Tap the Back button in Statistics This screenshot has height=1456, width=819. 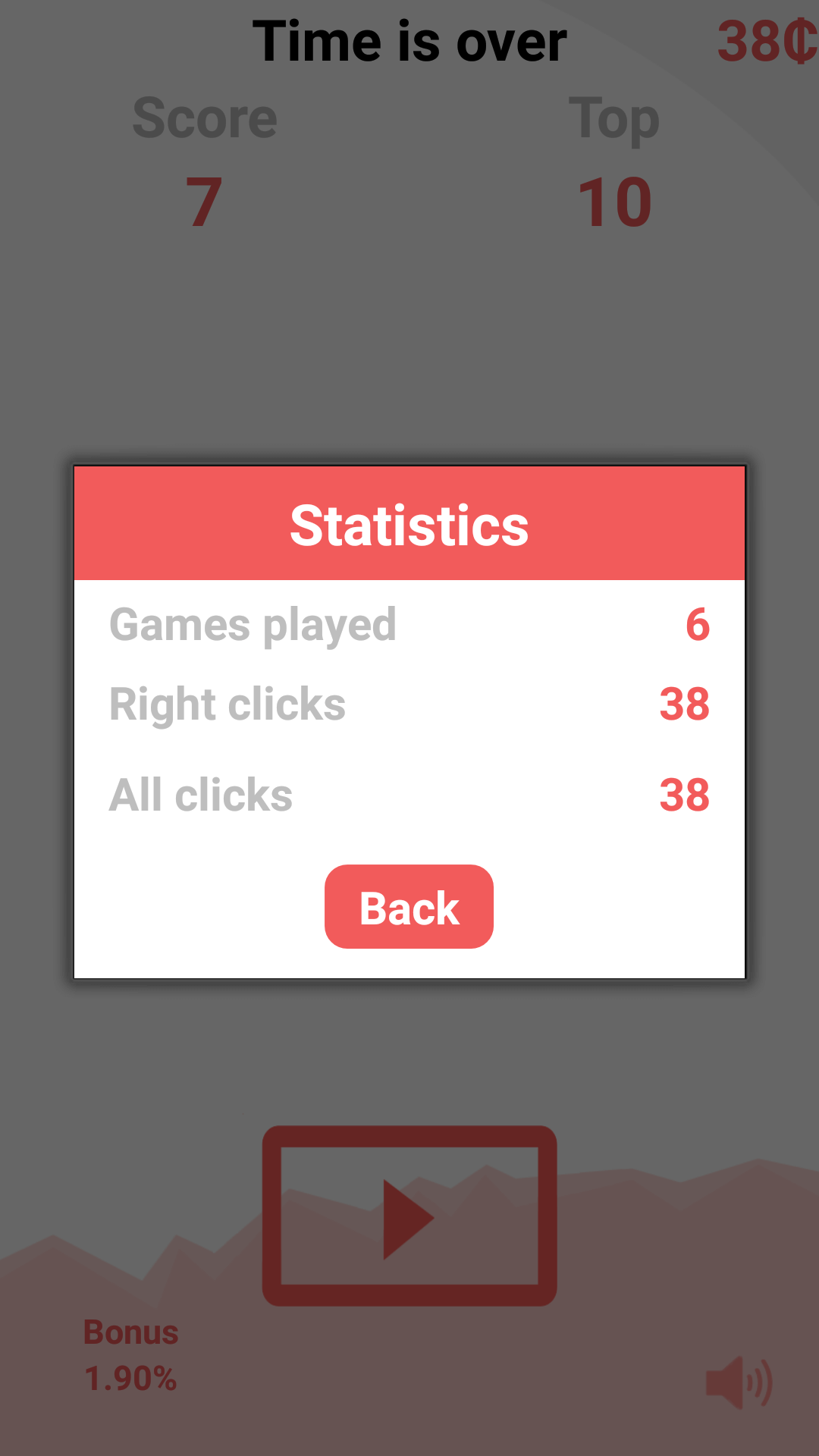409,907
